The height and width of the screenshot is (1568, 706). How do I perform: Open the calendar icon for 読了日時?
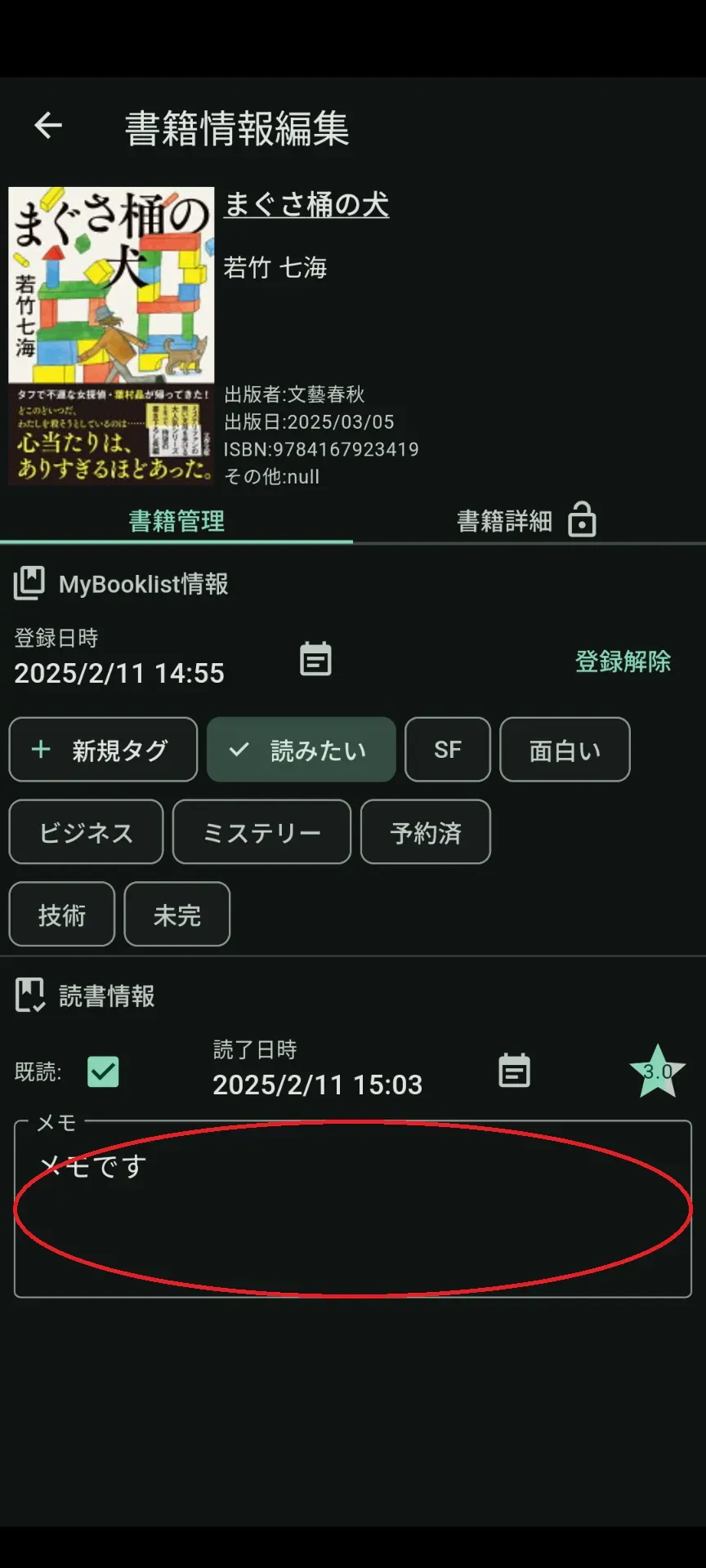(514, 1070)
